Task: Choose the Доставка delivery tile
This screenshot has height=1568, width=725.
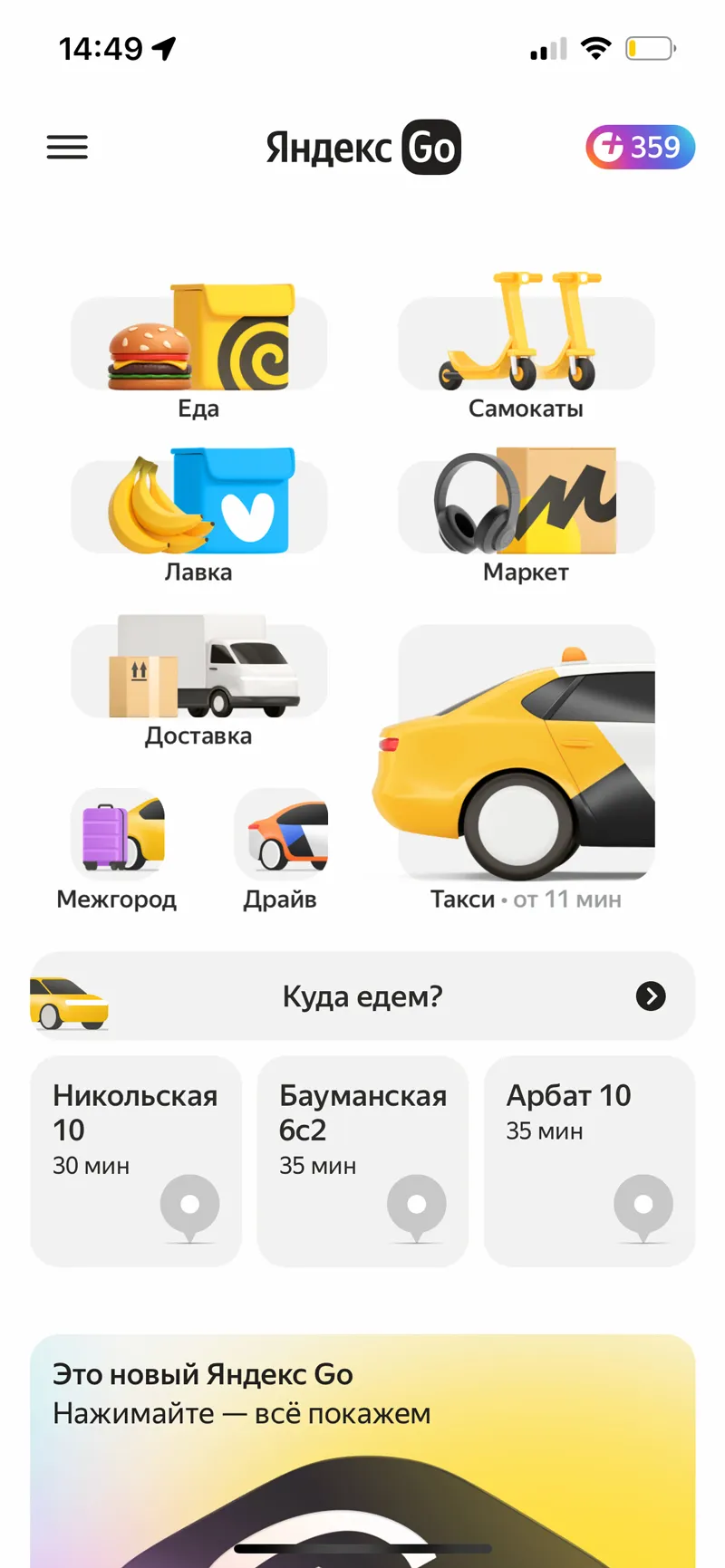Action: point(198,679)
